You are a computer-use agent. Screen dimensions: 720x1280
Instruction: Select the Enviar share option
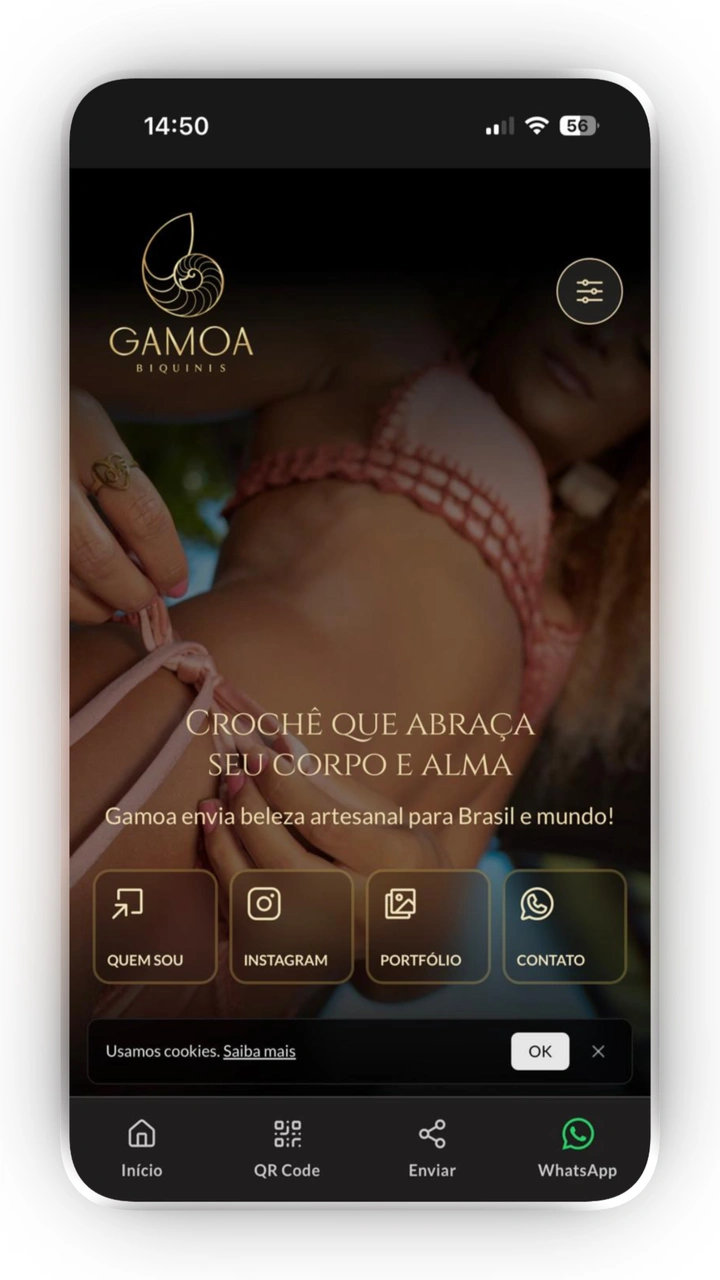(432, 1148)
